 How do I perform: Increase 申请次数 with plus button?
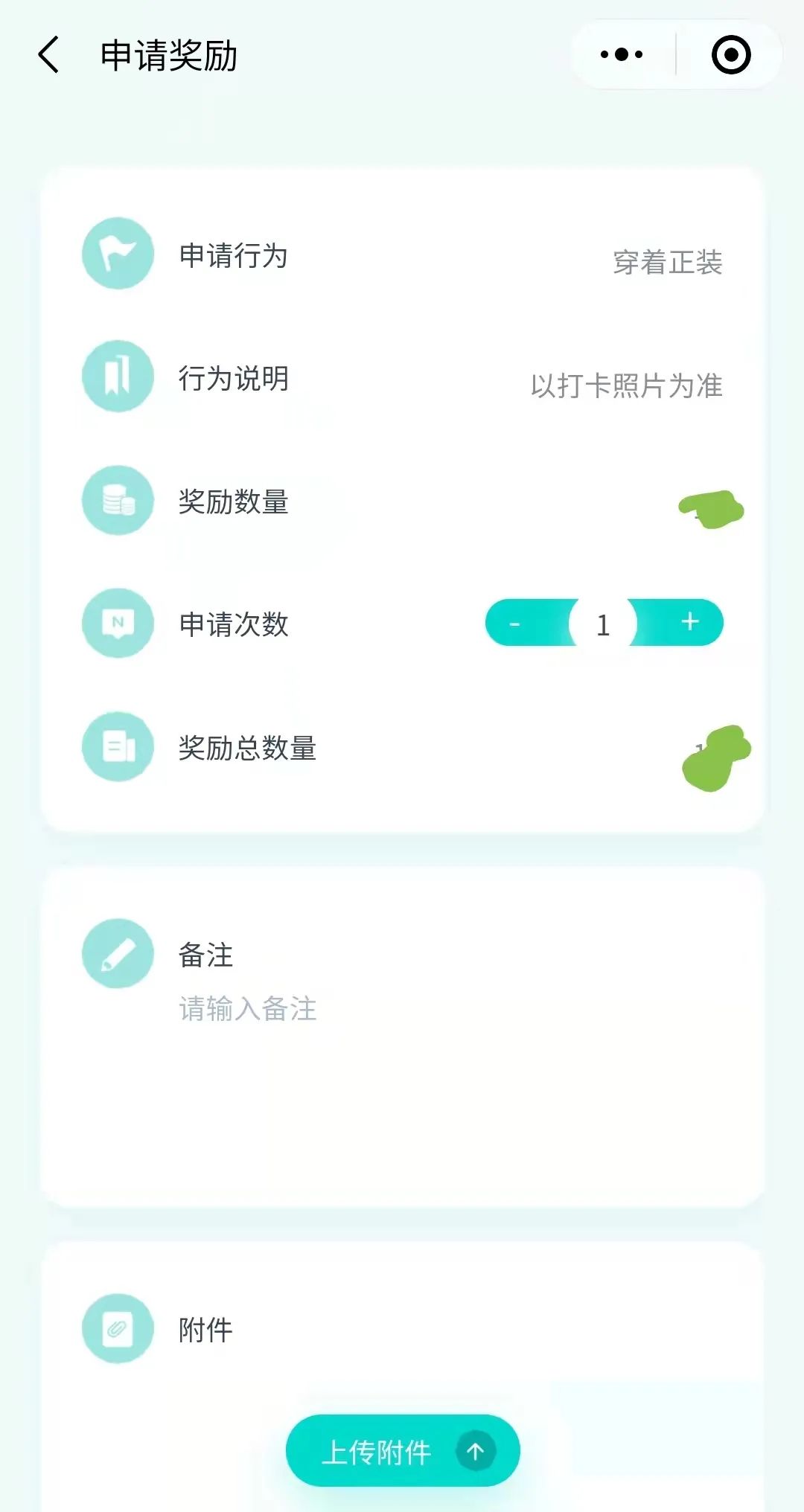[689, 622]
